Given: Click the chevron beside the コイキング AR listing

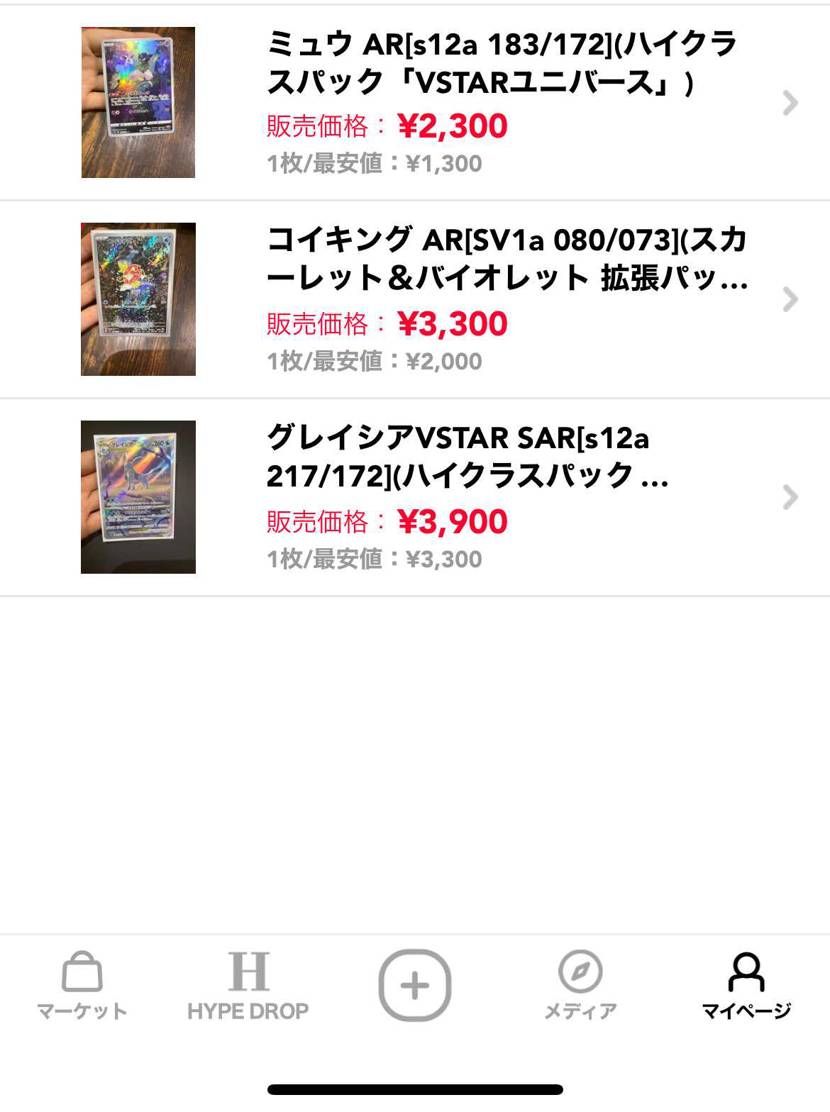Looking at the screenshot, I should (x=790, y=297).
